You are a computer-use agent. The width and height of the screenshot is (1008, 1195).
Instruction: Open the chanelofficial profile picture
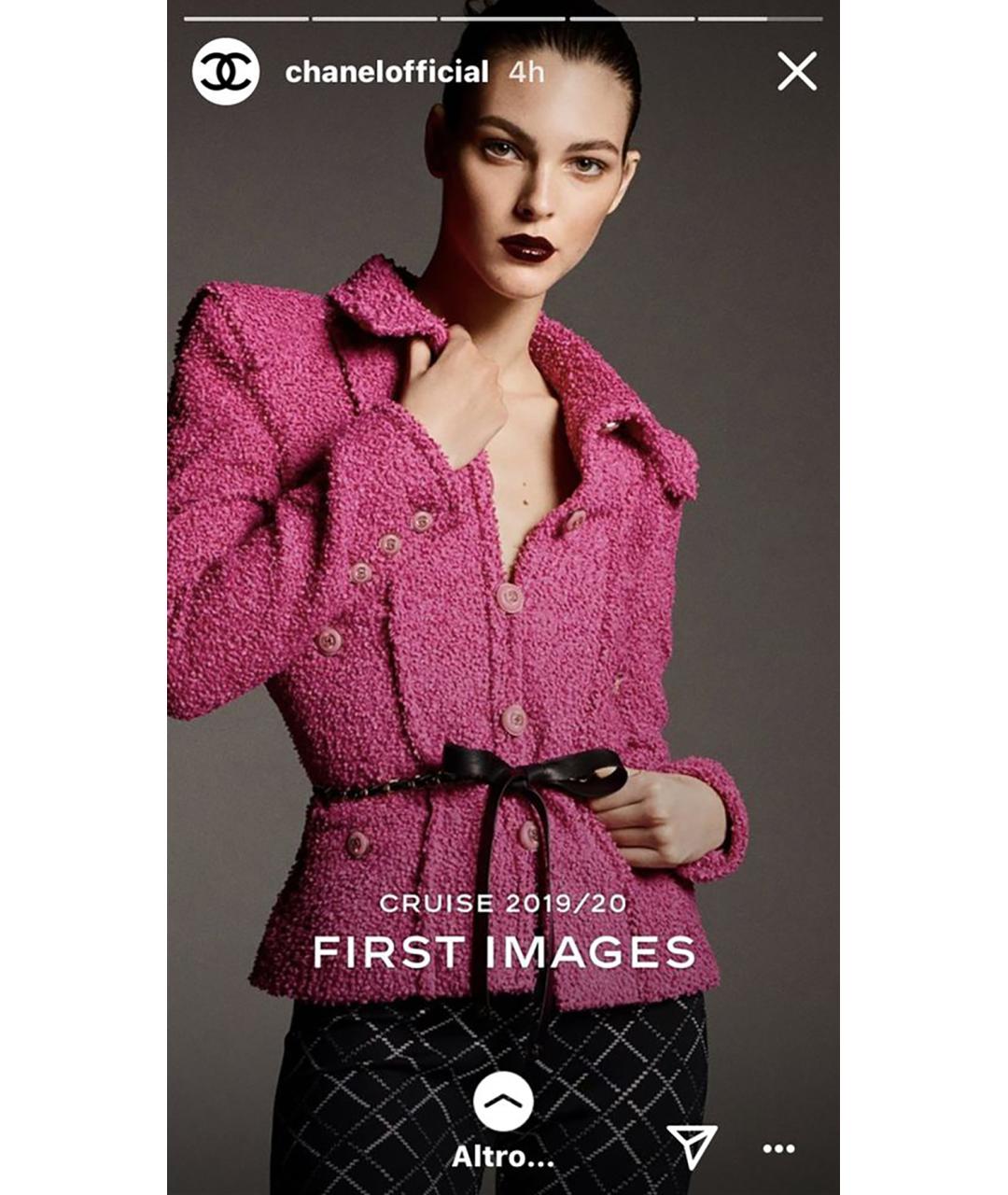[x=226, y=72]
